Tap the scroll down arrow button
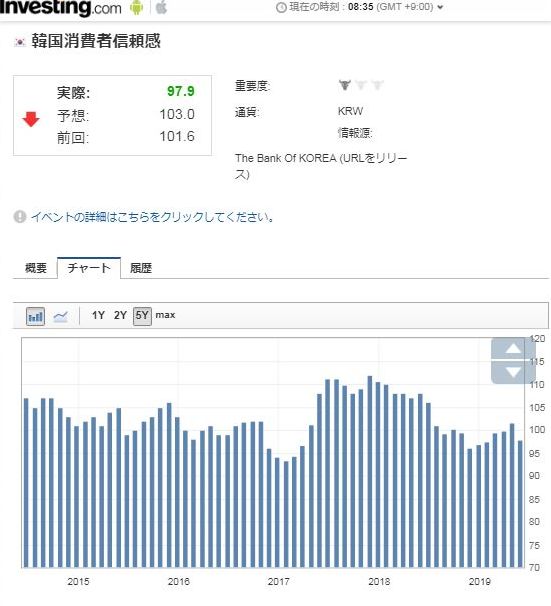This screenshot has height=606, width=551. point(513,373)
